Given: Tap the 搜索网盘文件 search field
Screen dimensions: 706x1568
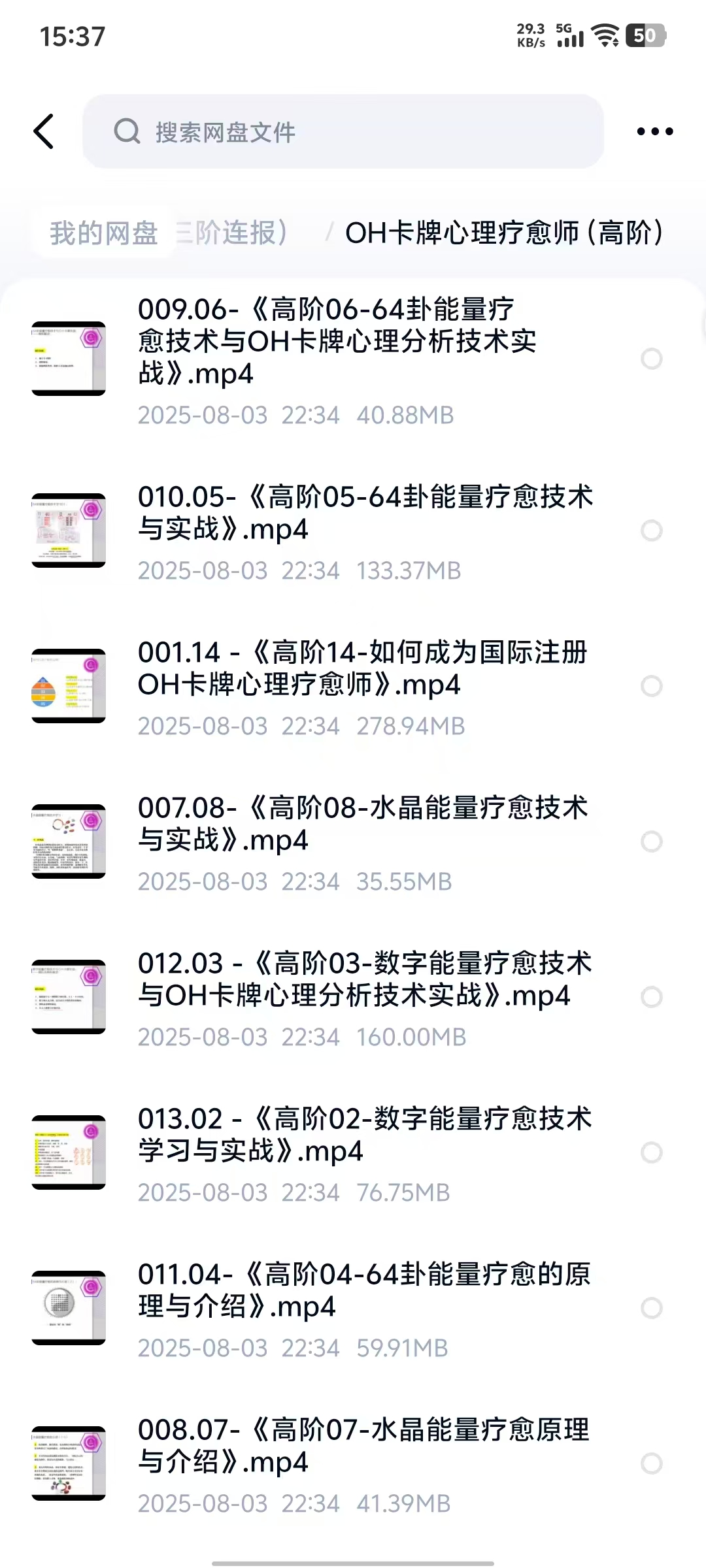Looking at the screenshot, I should tap(343, 132).
